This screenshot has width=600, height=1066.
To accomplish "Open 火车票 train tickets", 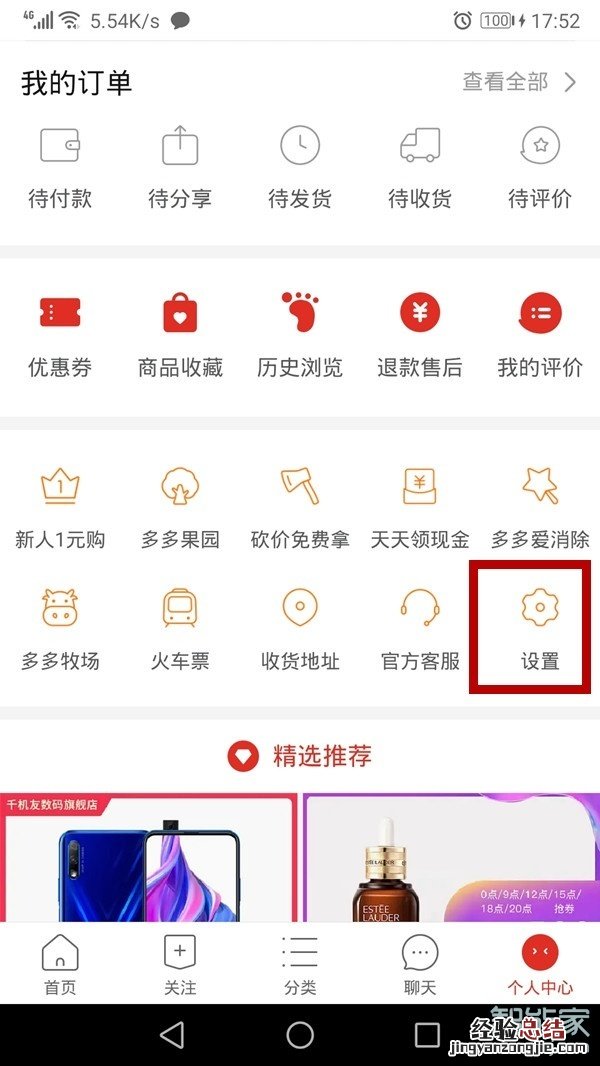I will pos(180,628).
